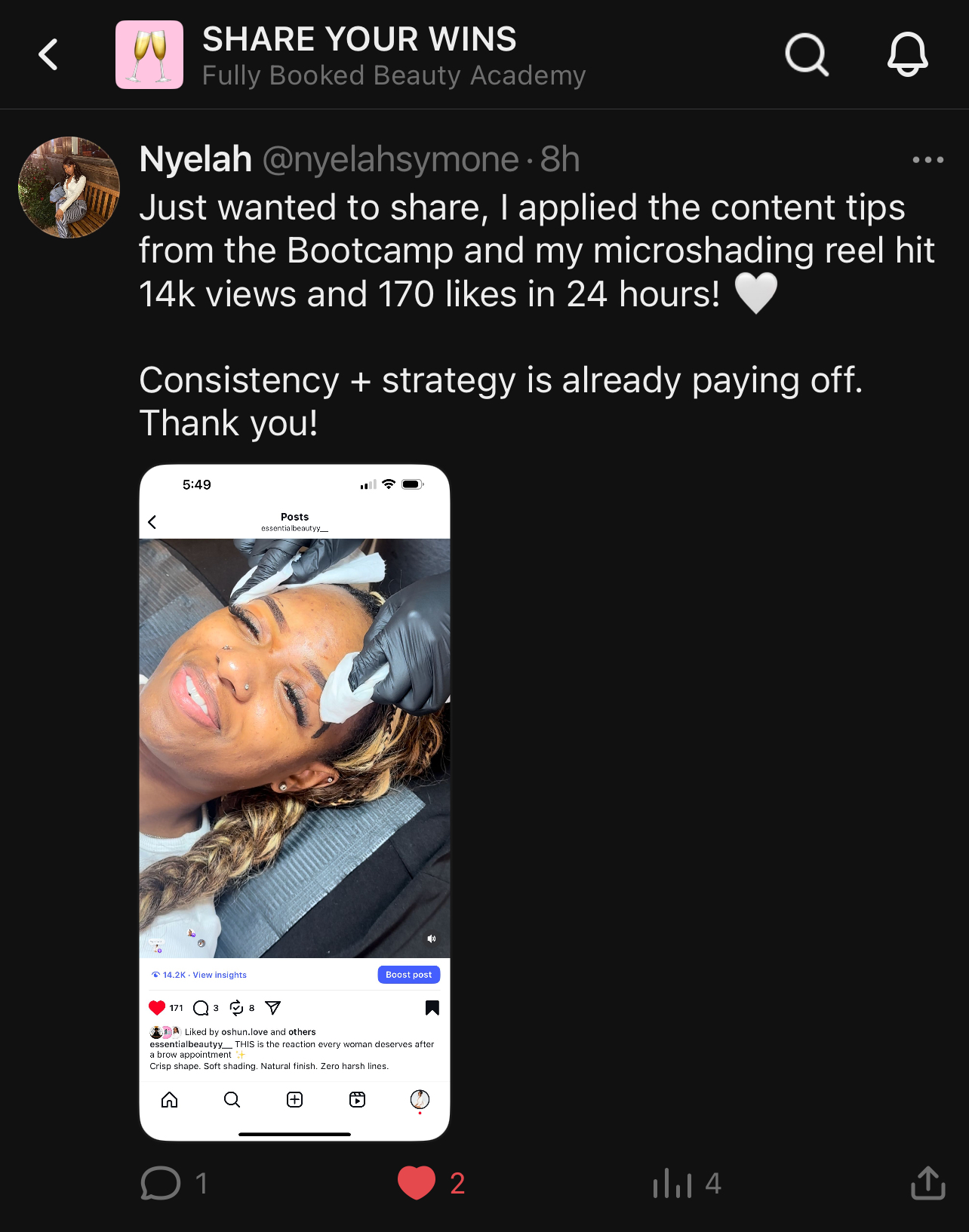Open the attached Instagram screenshot image

coord(294,802)
